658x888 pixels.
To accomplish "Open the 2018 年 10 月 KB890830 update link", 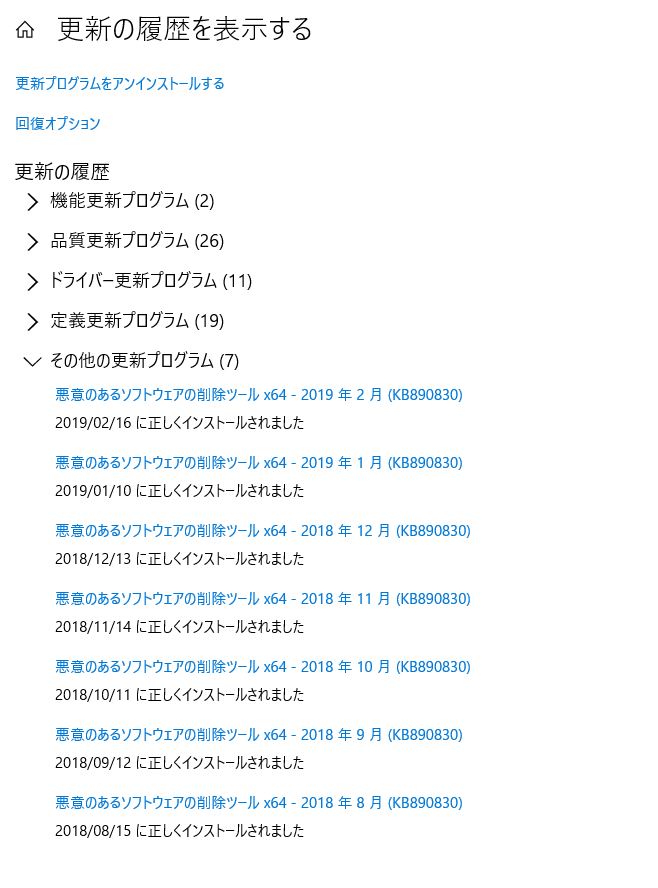I will click(262, 667).
